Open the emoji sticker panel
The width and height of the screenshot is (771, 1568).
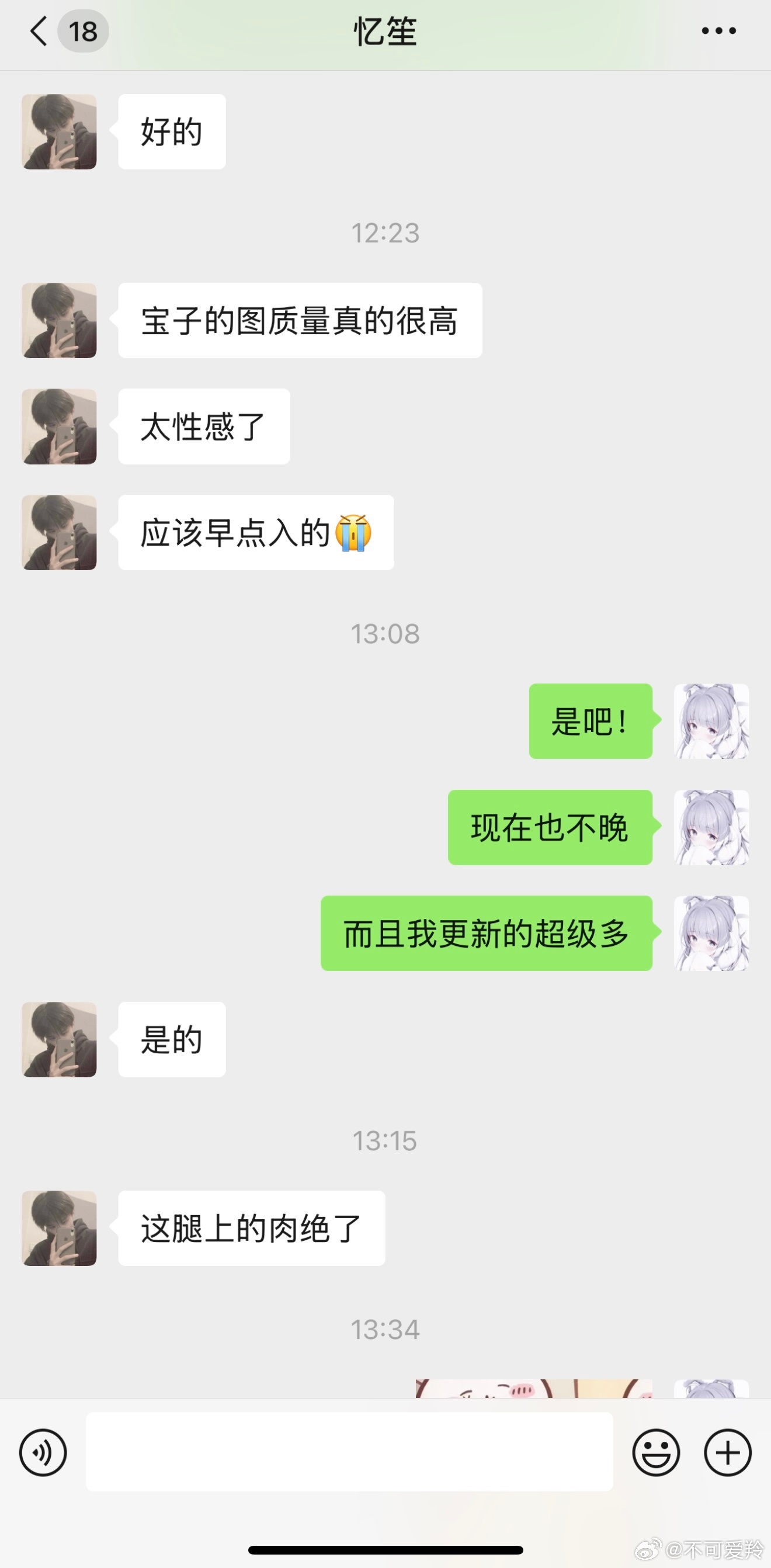tap(655, 1452)
